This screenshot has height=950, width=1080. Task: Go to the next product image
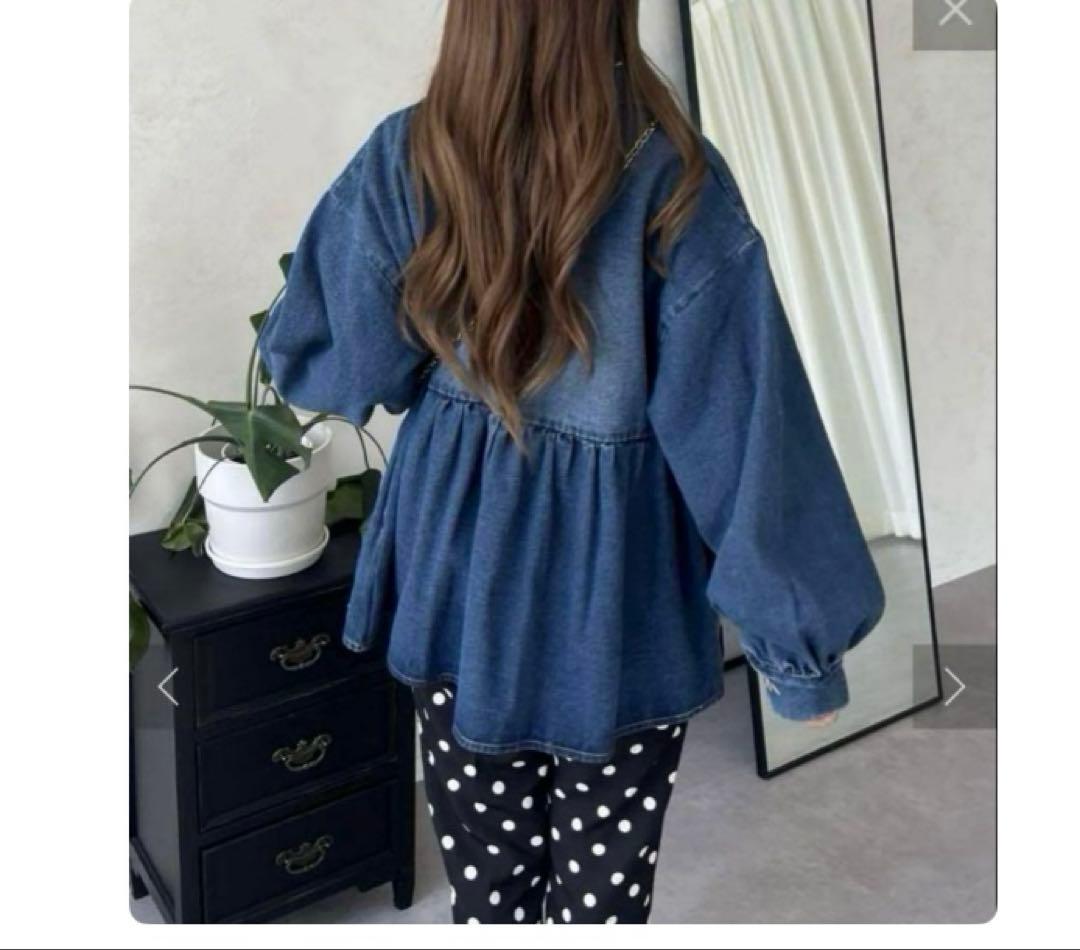coord(954,686)
